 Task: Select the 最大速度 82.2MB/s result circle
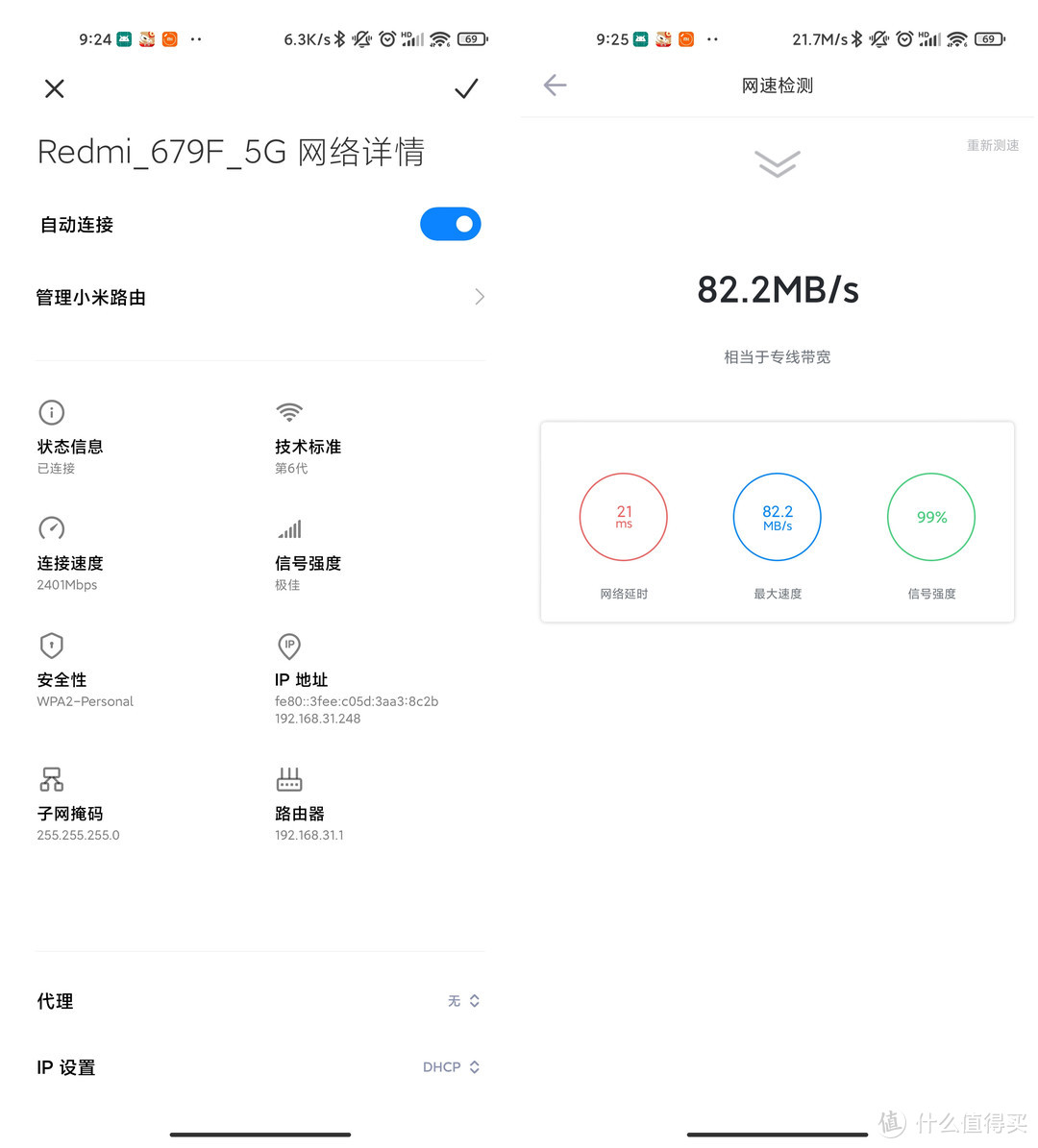point(777,516)
